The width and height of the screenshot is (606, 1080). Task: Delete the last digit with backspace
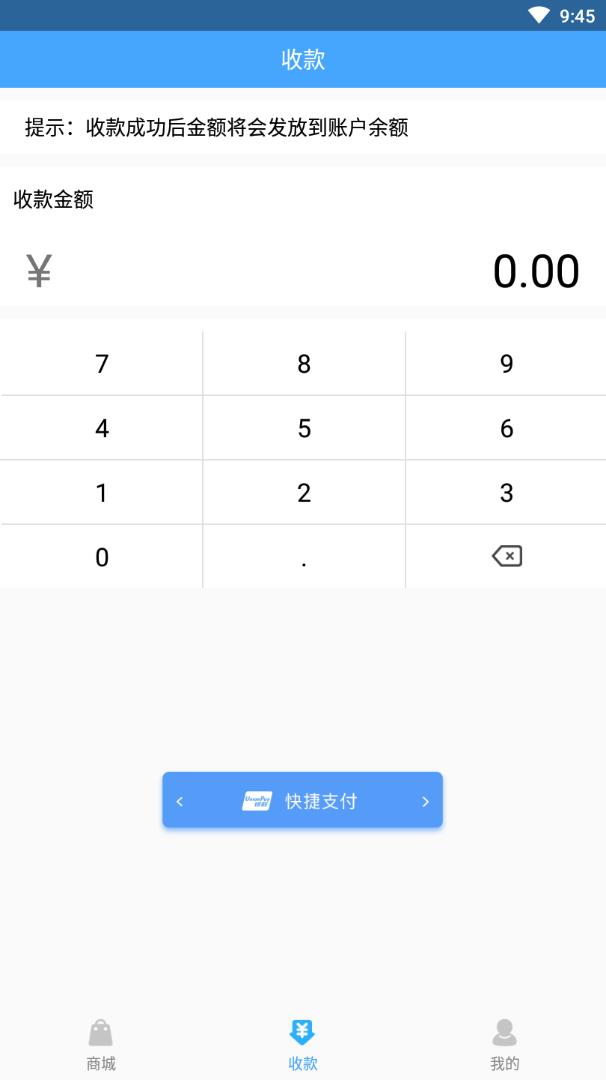pyautogui.click(x=506, y=556)
